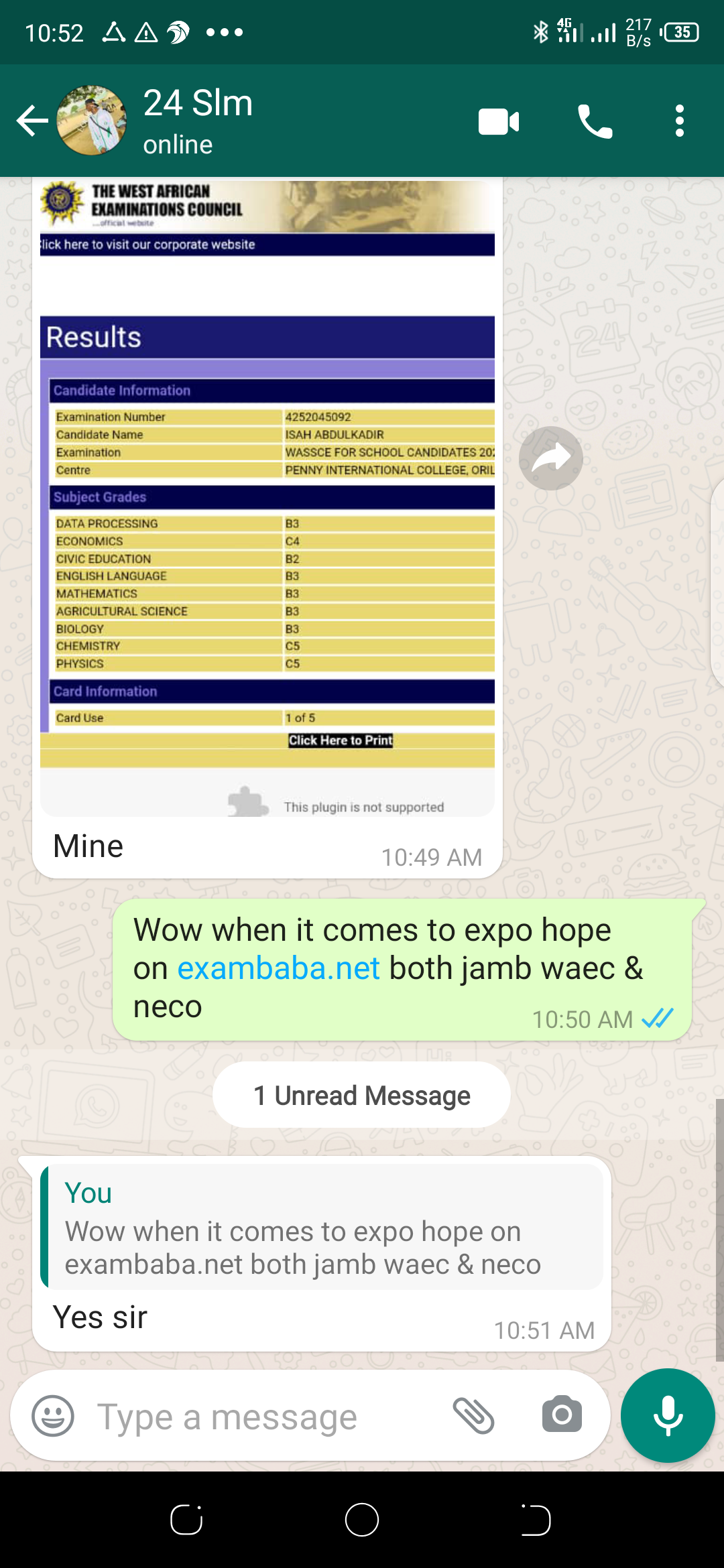
Task: Open the exambaba.net link
Action: click(x=278, y=968)
